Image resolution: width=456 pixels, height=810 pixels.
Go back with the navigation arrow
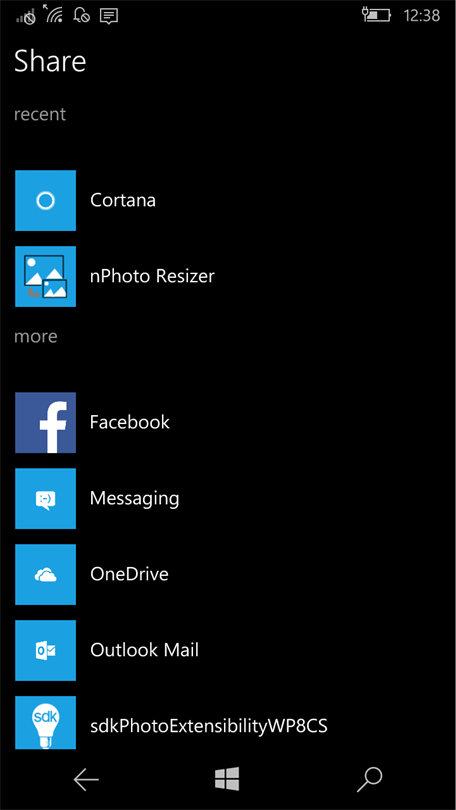(86, 780)
